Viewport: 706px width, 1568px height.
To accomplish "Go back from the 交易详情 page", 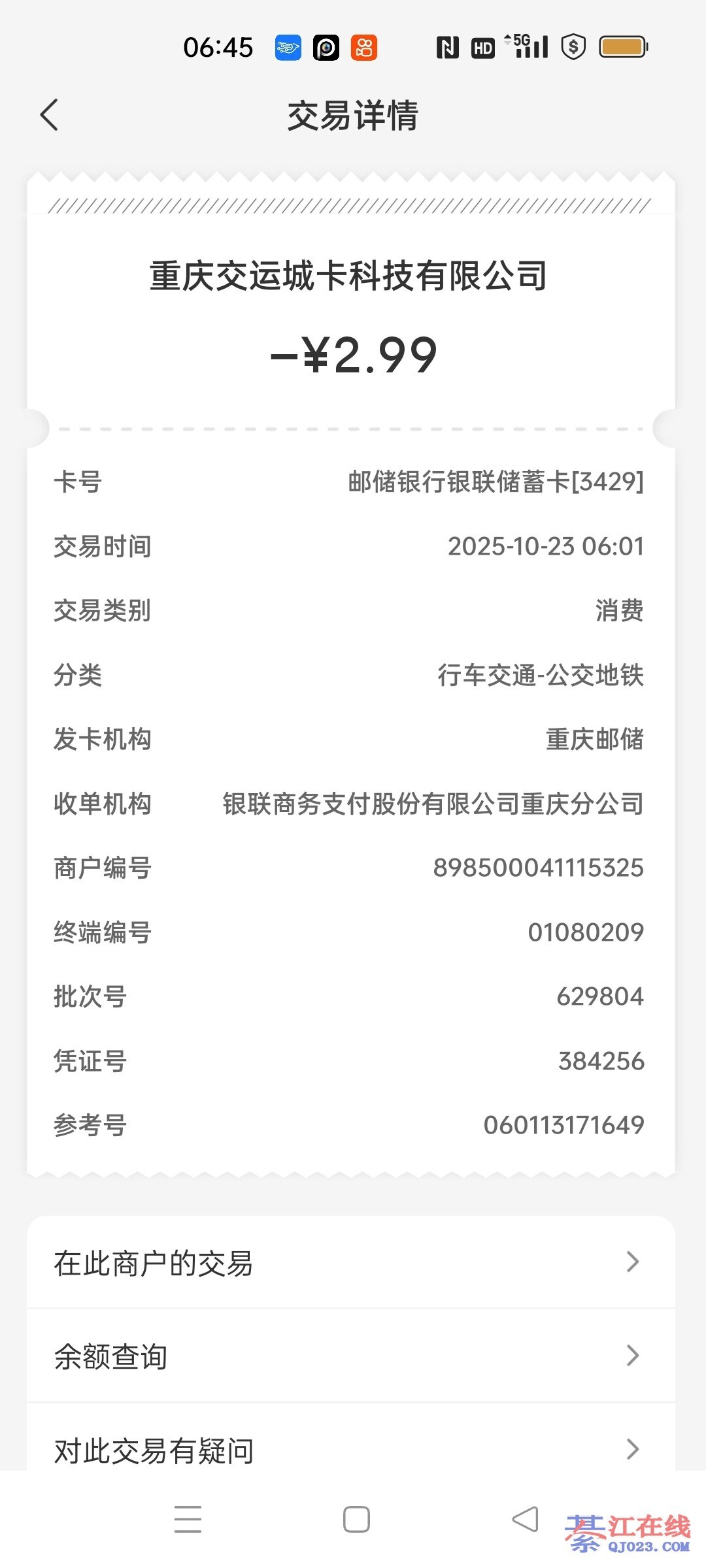I will click(50, 116).
